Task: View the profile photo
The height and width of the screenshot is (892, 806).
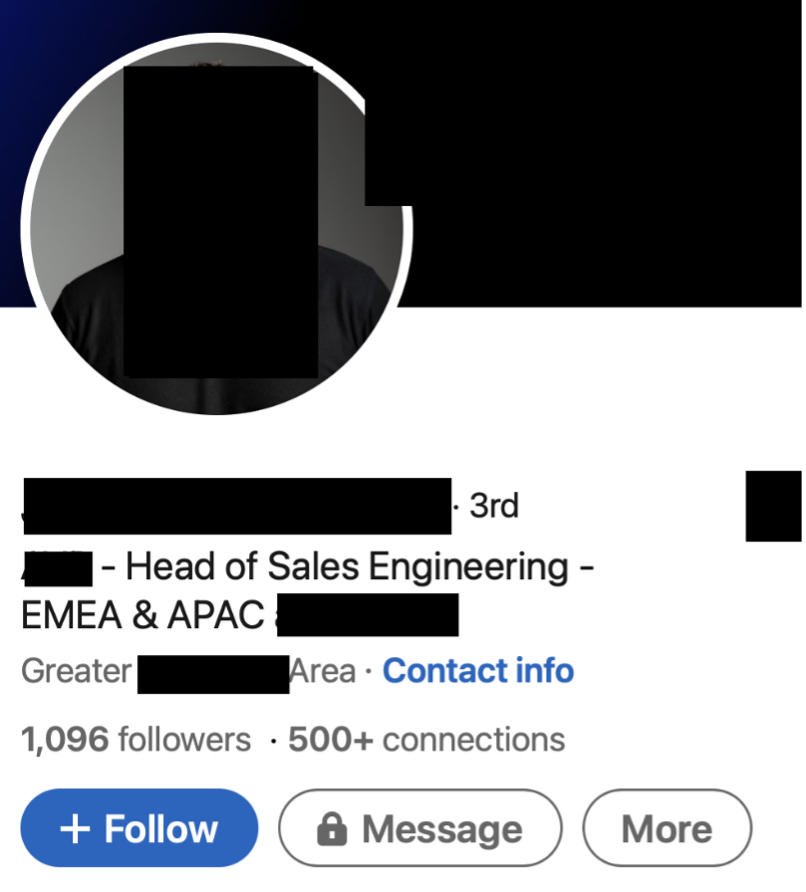Action: pos(215,225)
